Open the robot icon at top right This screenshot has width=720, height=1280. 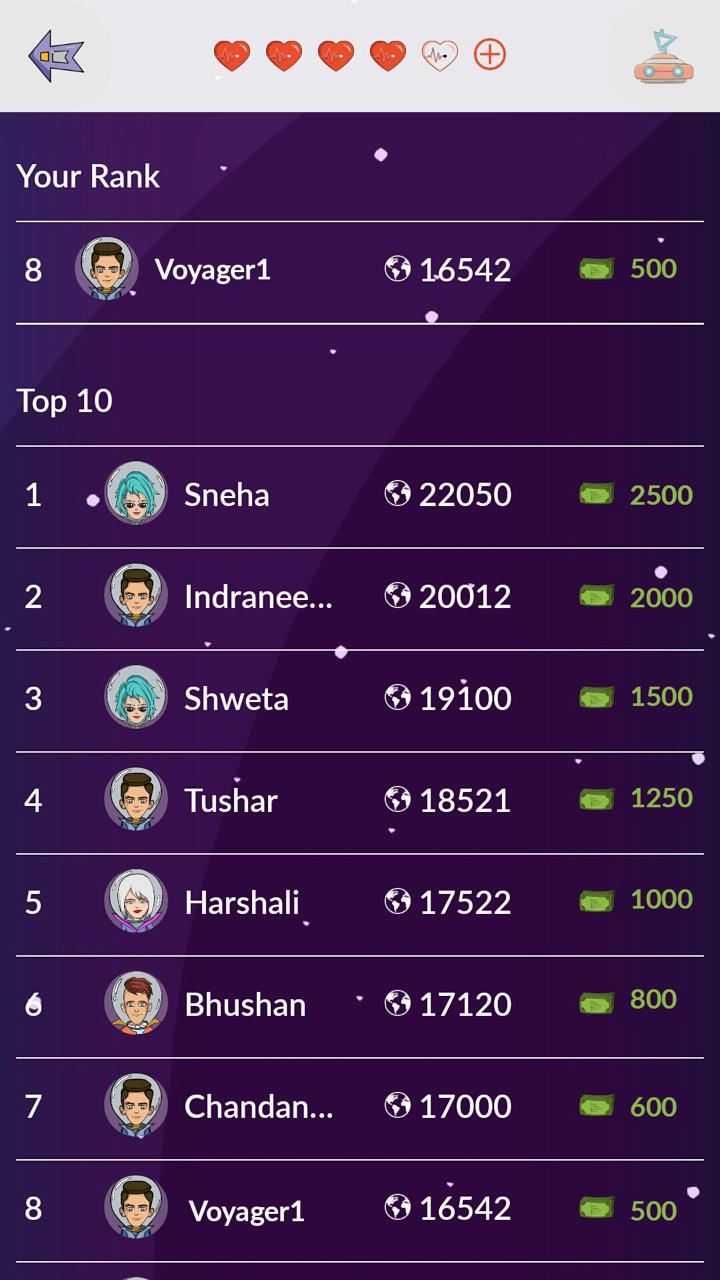tap(663, 57)
